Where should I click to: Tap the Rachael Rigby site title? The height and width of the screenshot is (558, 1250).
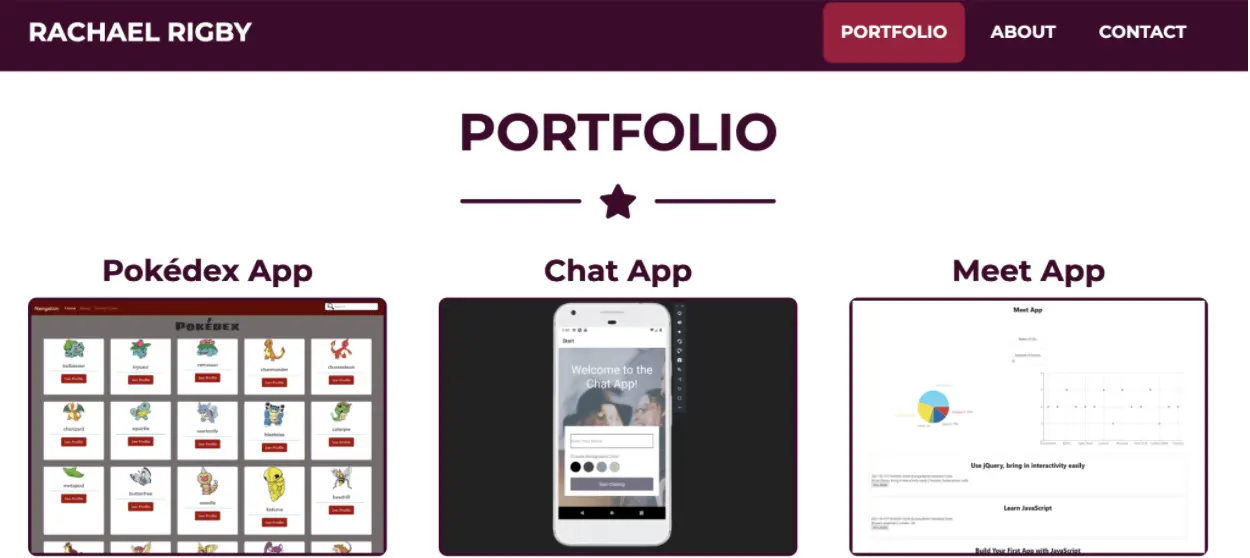[x=140, y=32]
